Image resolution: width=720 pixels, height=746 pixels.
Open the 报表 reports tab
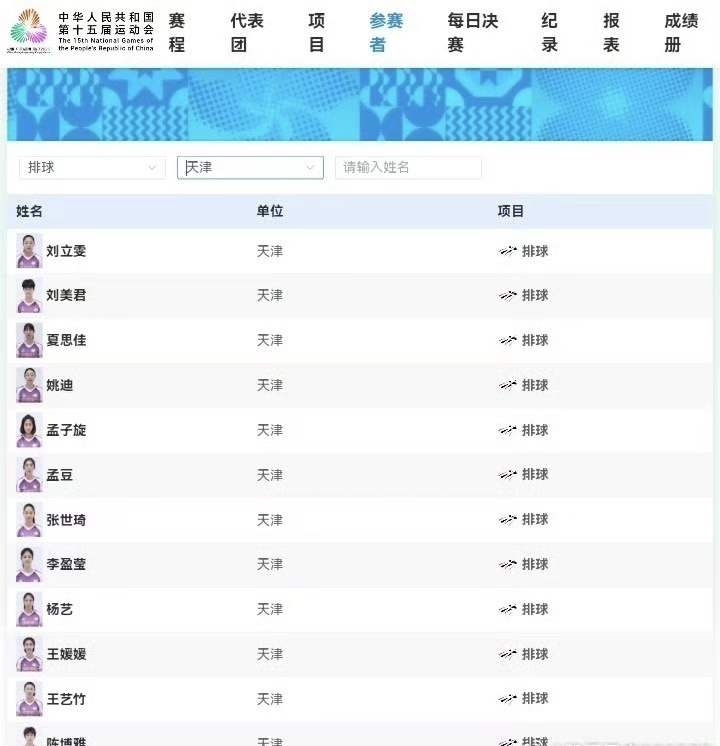point(611,32)
